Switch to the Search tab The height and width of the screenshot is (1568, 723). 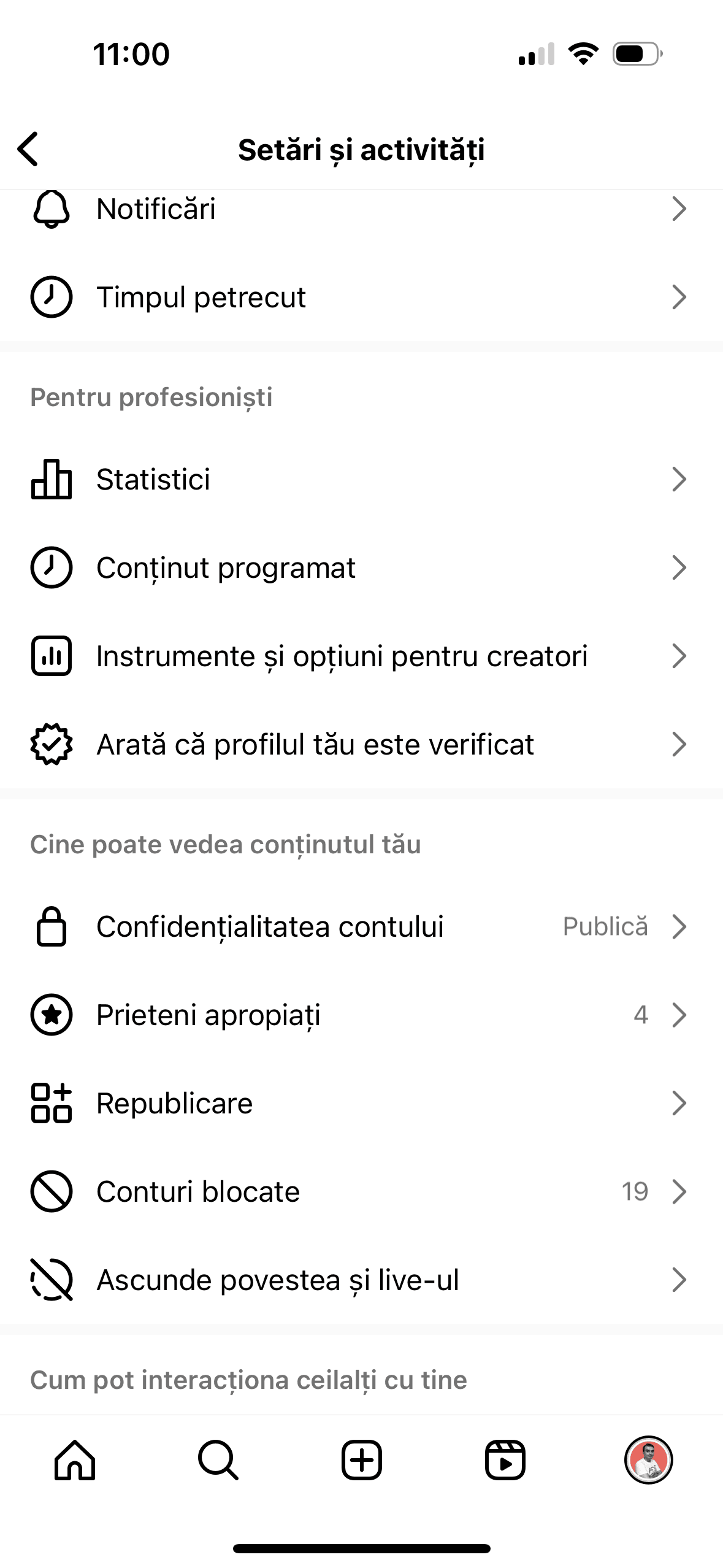tap(218, 1460)
